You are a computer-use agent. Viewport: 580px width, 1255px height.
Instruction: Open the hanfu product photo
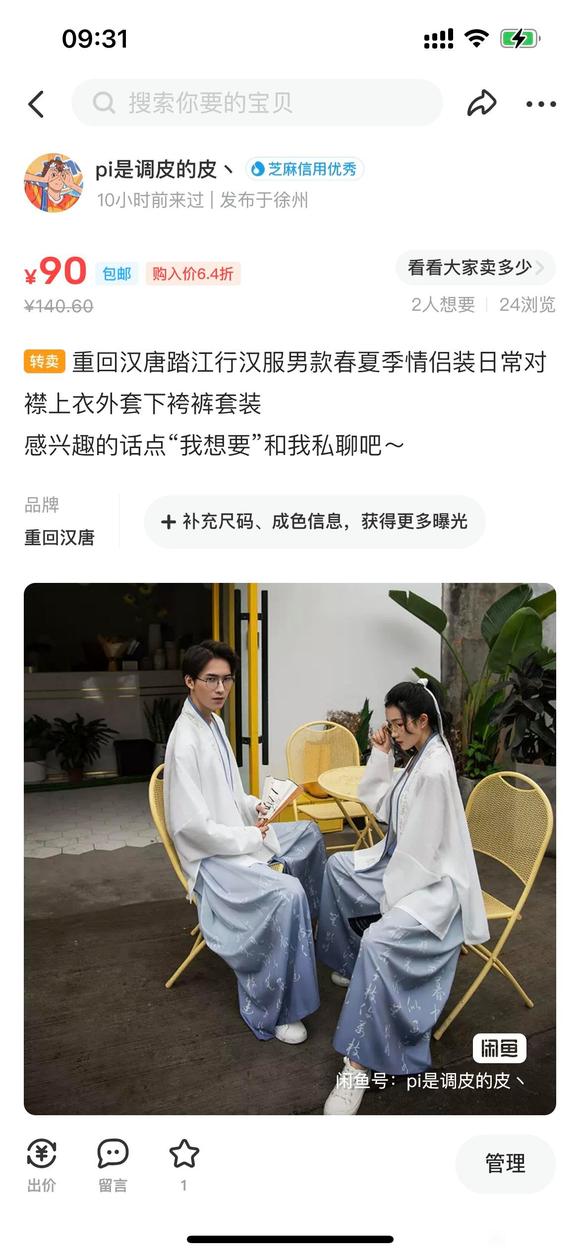point(290,849)
